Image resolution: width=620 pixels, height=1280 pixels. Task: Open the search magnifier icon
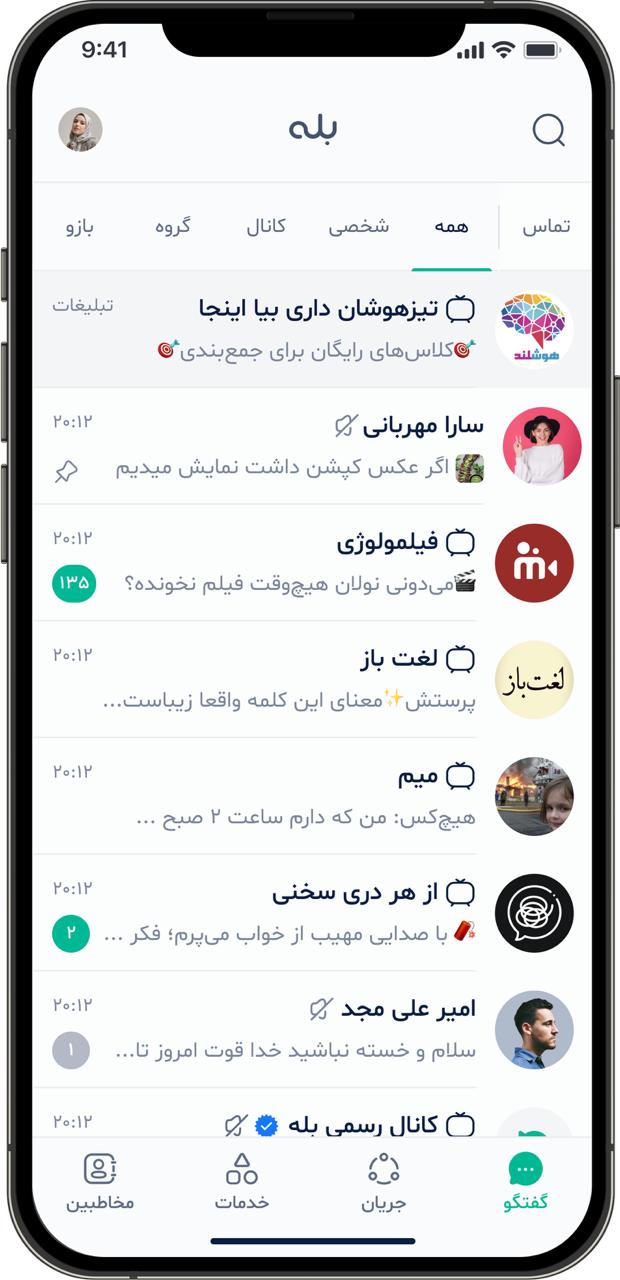(x=548, y=129)
